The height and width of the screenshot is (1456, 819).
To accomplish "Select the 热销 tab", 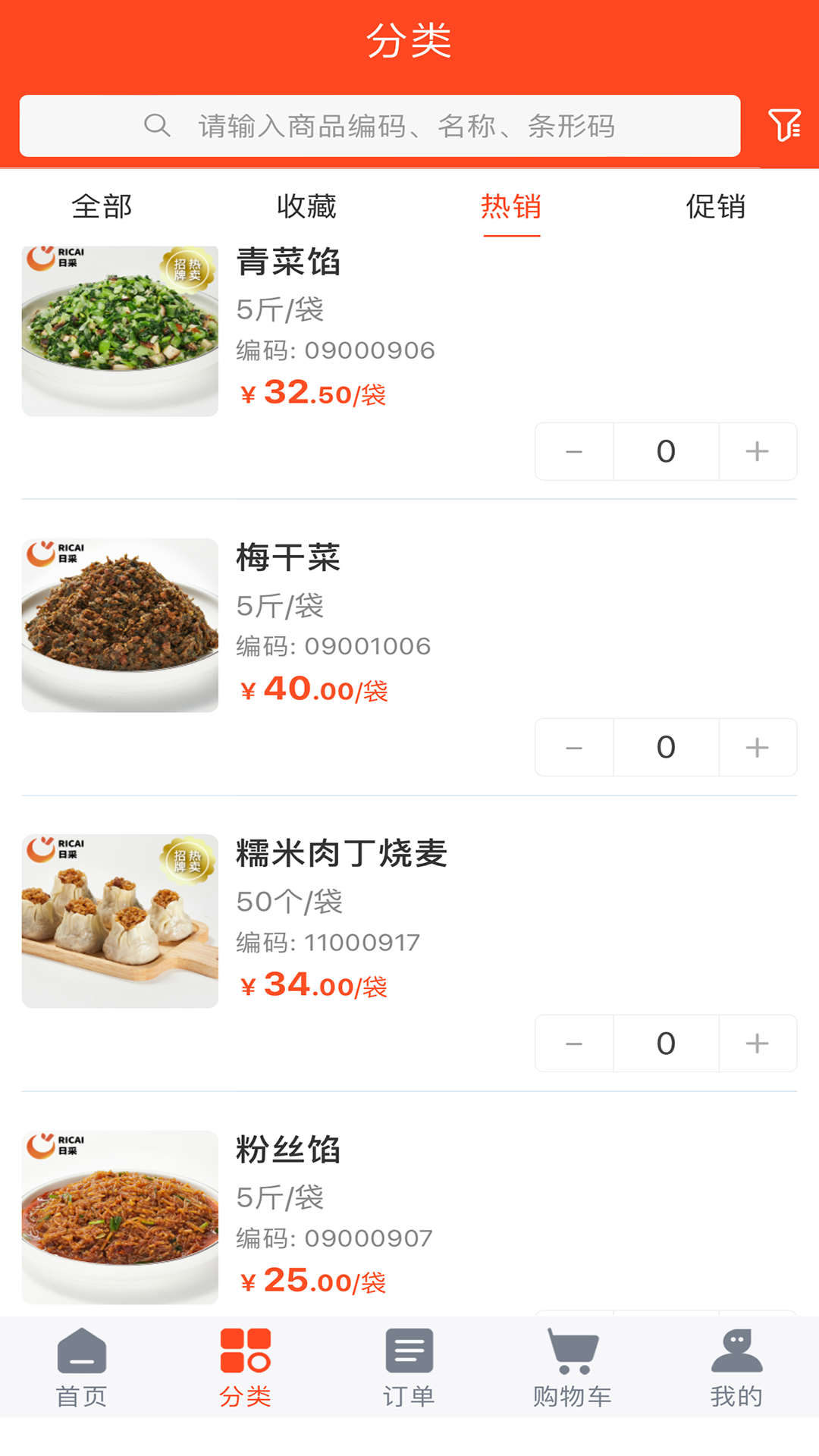I will tap(511, 206).
